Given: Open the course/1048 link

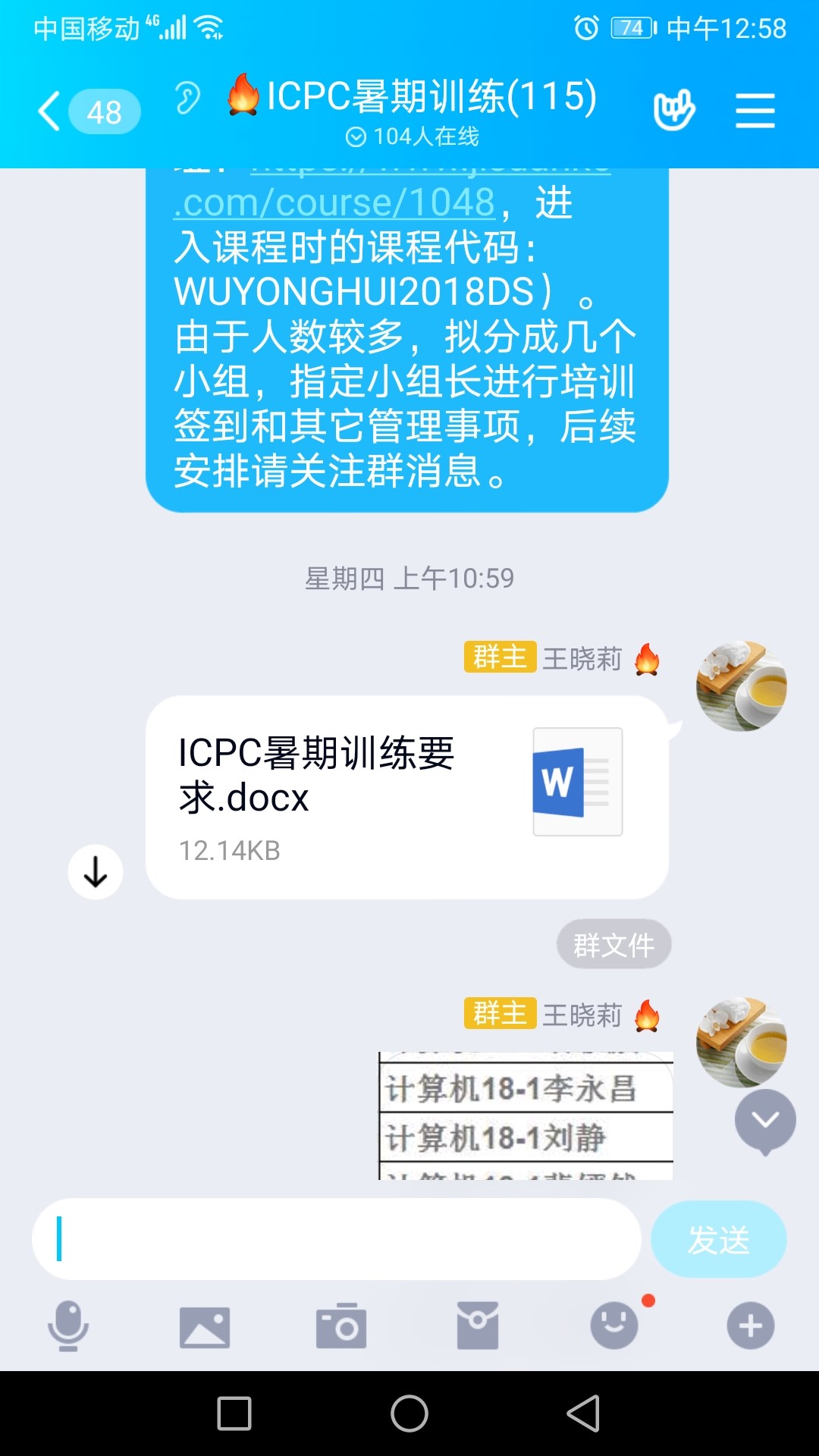Looking at the screenshot, I should coord(334,203).
